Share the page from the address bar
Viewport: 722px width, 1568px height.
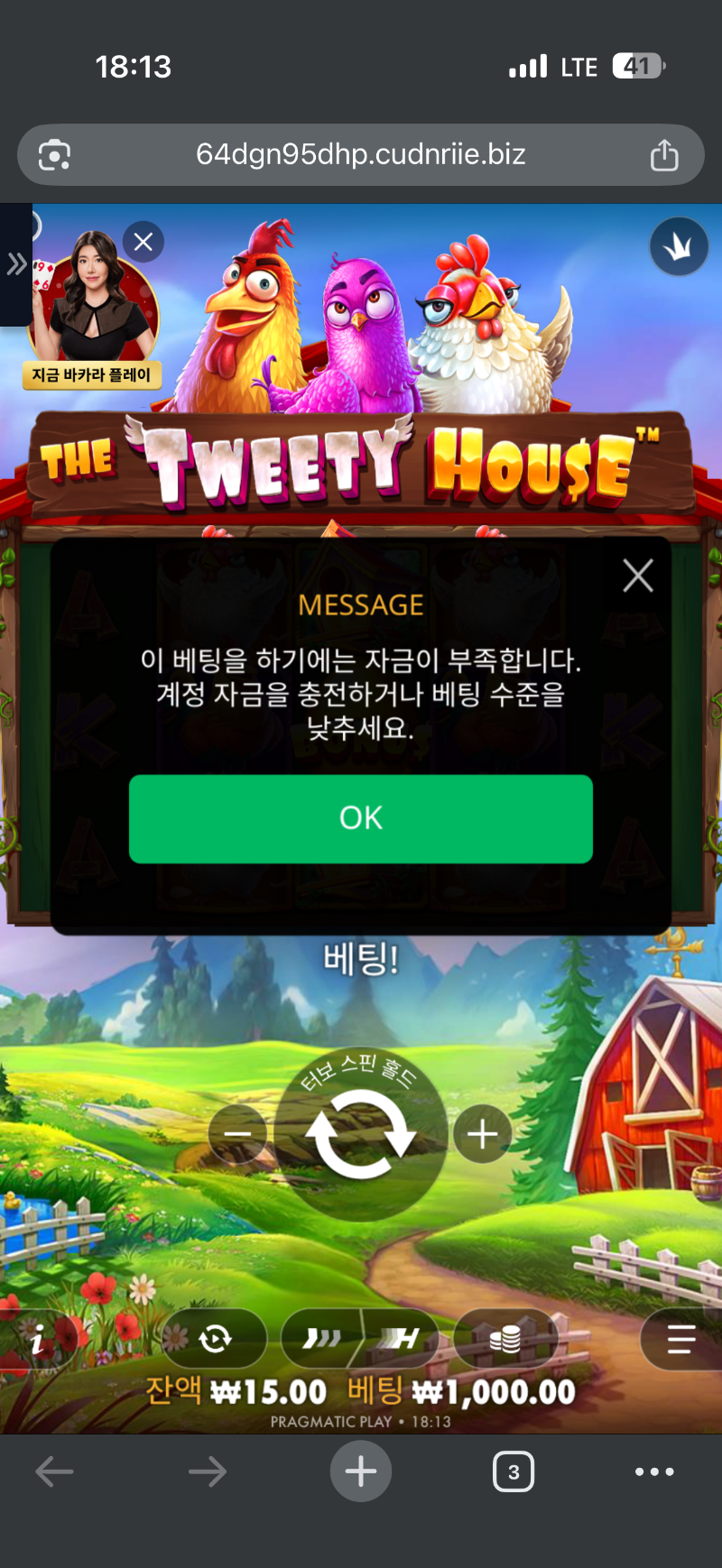(664, 155)
